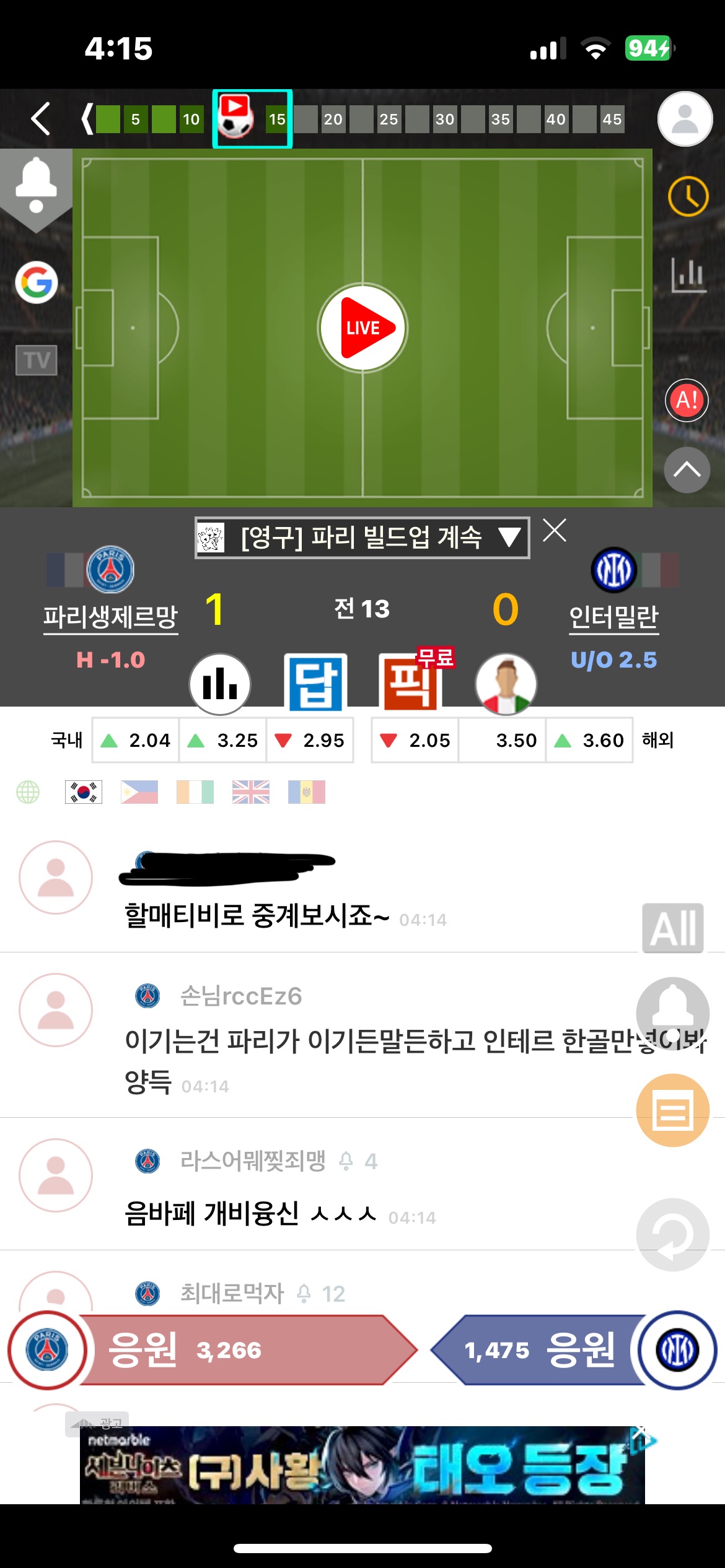Jump to the 20 minute timeline marker
The height and width of the screenshot is (1568, 725).
click(x=333, y=119)
